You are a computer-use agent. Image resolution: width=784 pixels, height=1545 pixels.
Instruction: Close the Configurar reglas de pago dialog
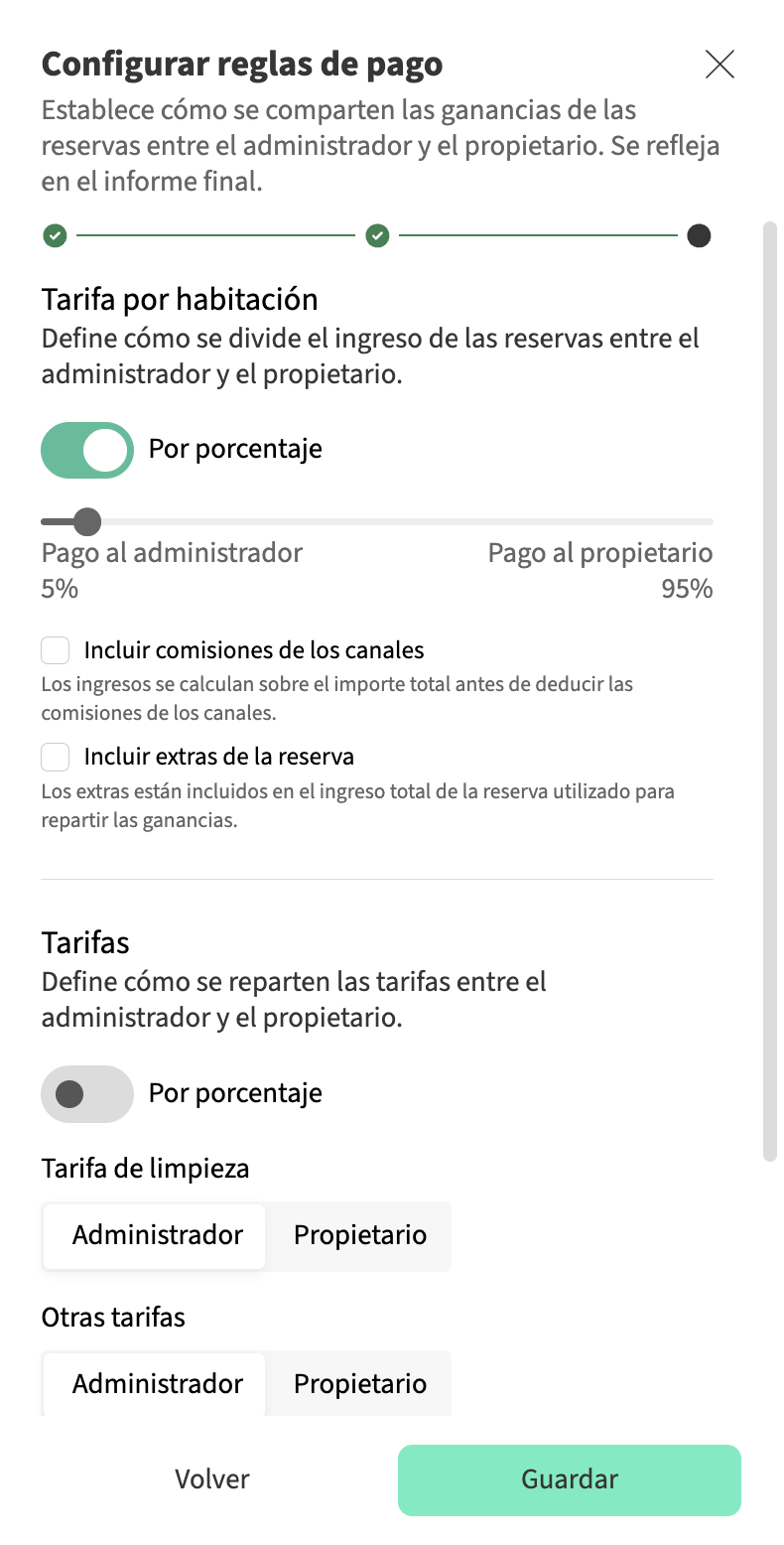[x=719, y=65]
